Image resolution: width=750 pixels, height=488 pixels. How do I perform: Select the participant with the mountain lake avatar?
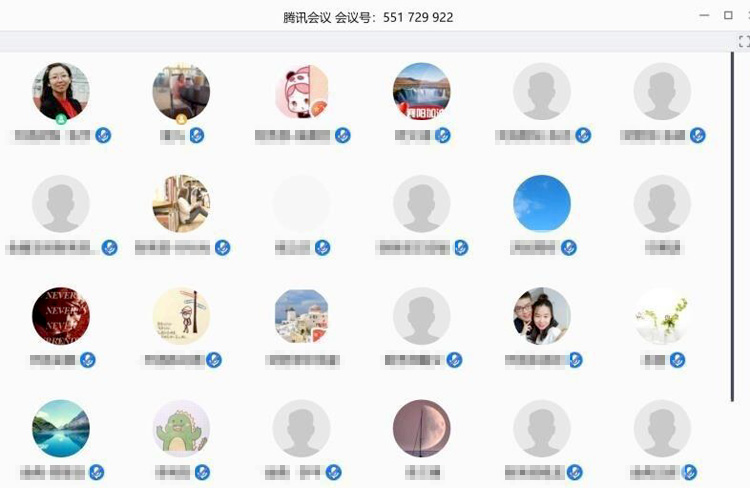61,428
